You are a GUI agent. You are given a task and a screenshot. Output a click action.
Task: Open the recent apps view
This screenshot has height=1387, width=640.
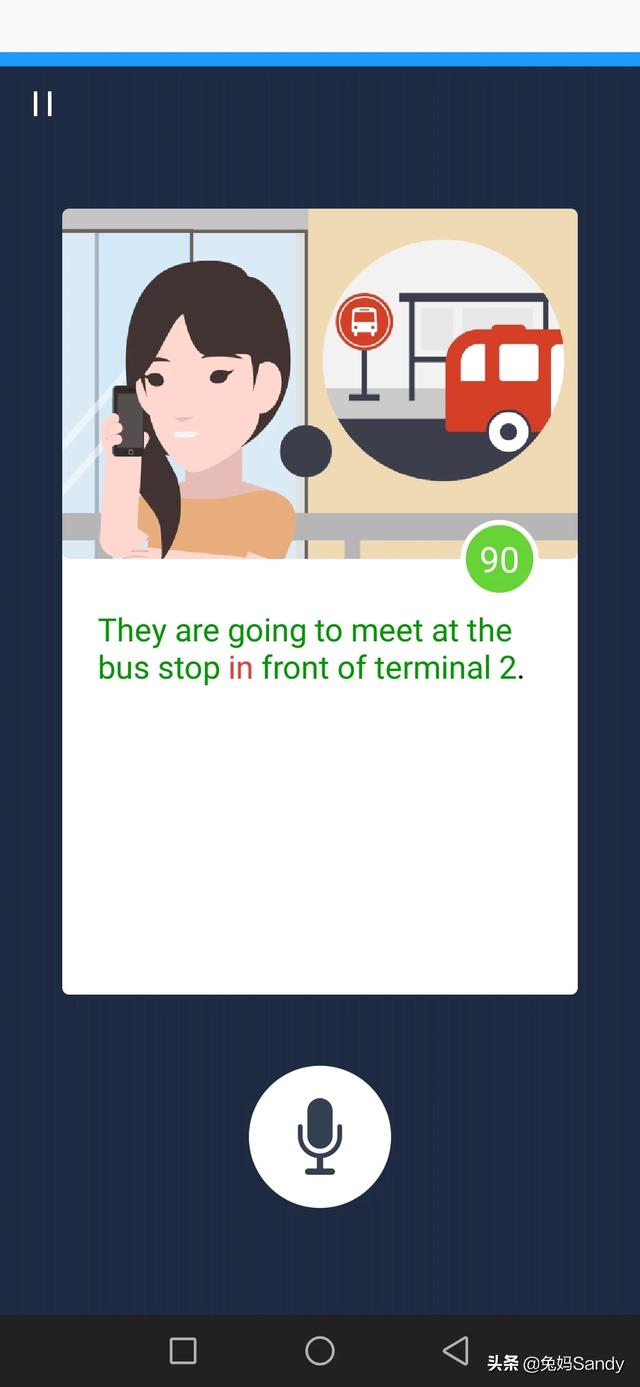183,1351
